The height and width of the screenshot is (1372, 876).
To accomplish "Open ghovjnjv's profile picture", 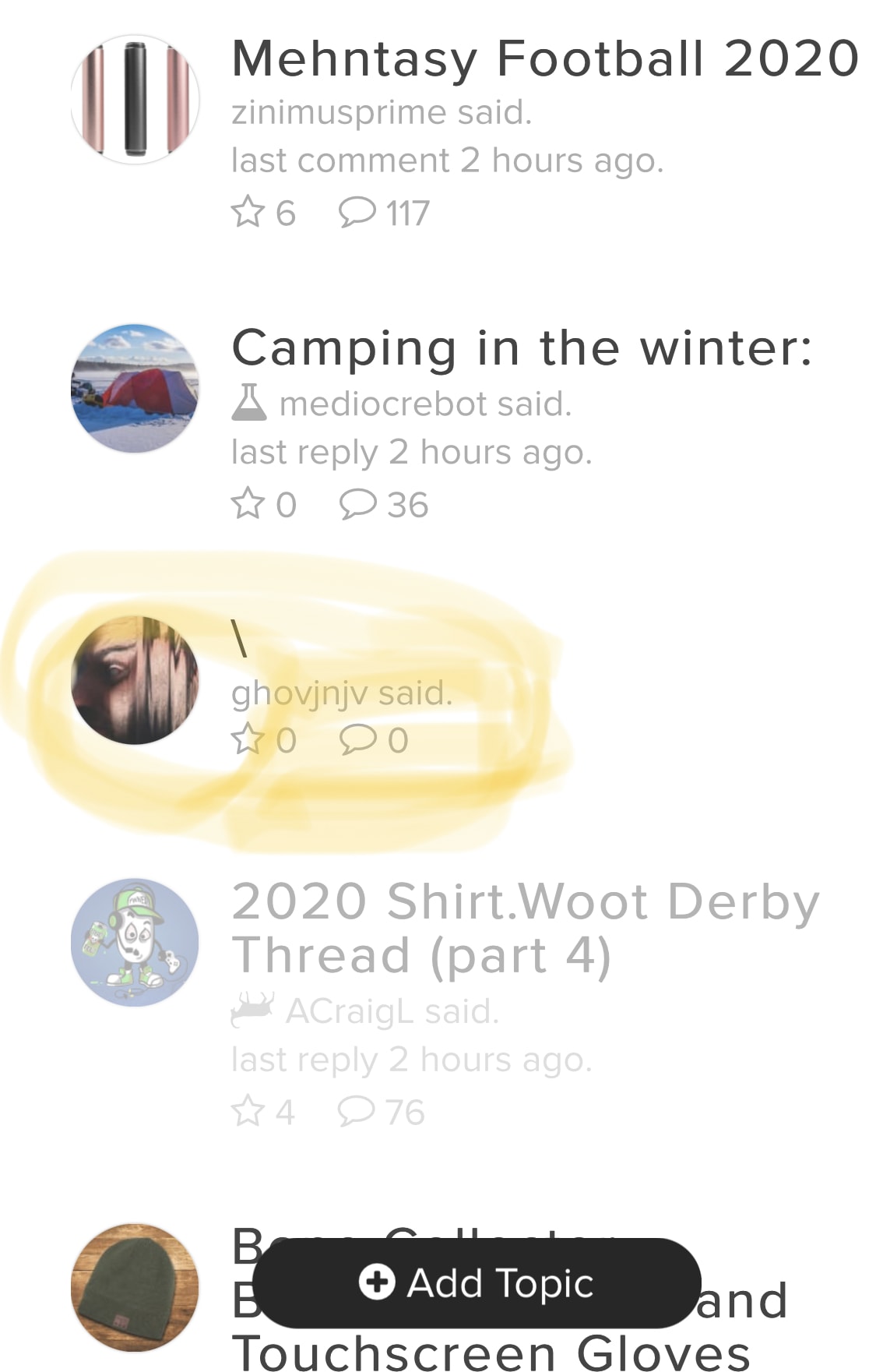I will (135, 680).
